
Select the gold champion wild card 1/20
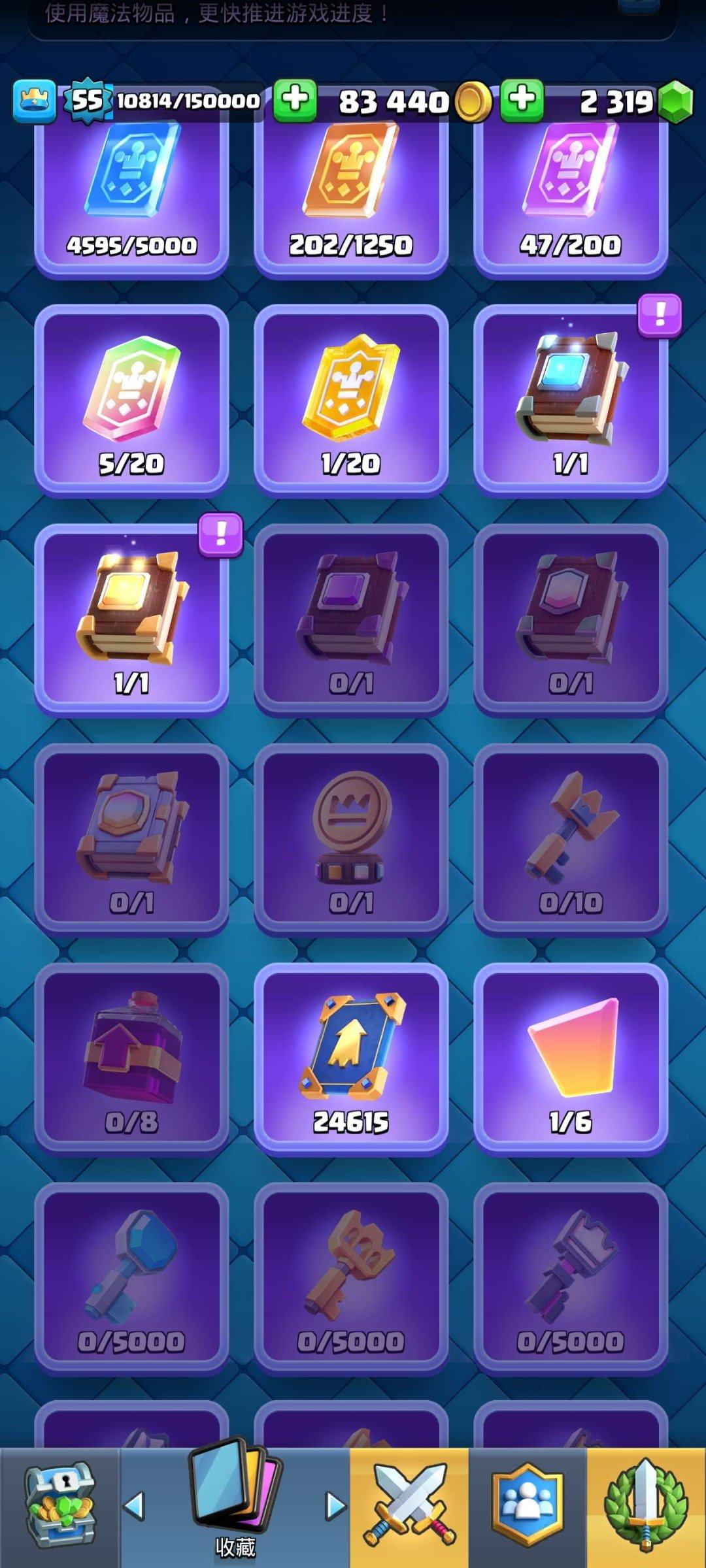point(351,400)
